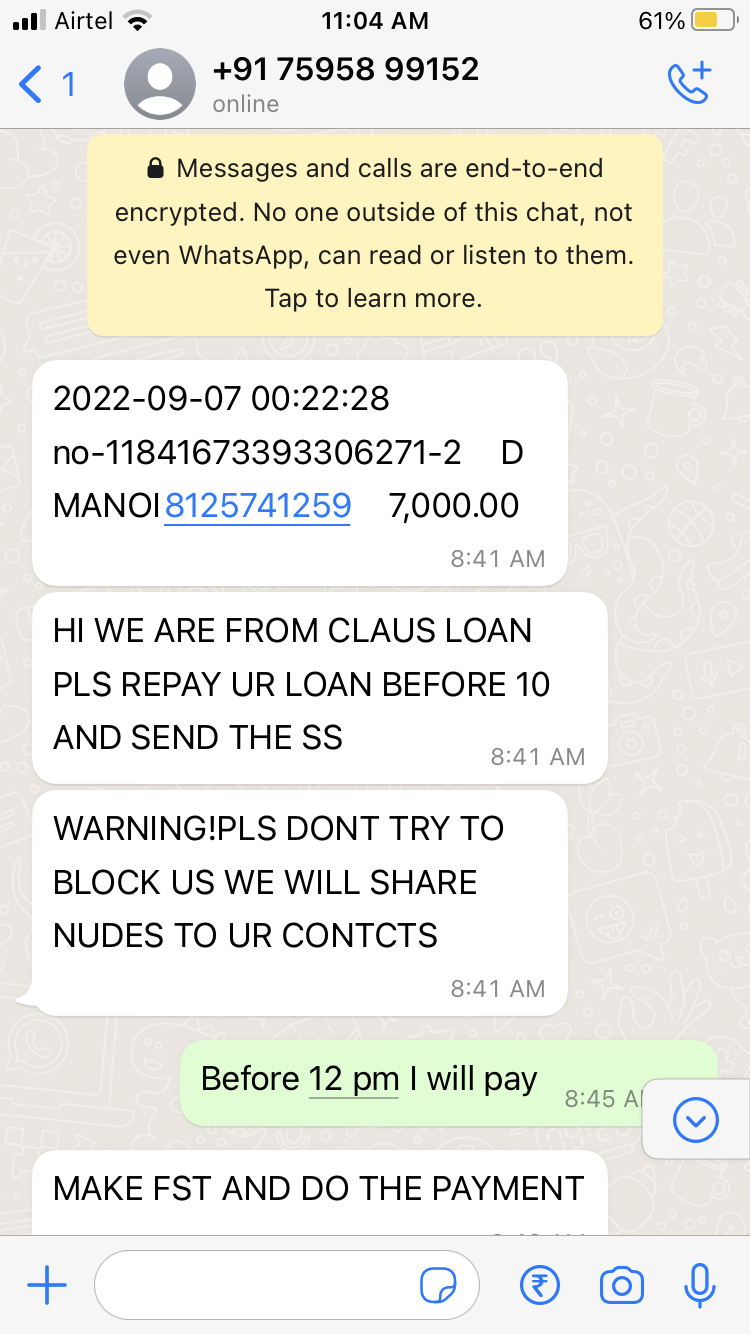The image size is (750, 1334).
Task: Start a call with this contact
Action: click(x=689, y=84)
